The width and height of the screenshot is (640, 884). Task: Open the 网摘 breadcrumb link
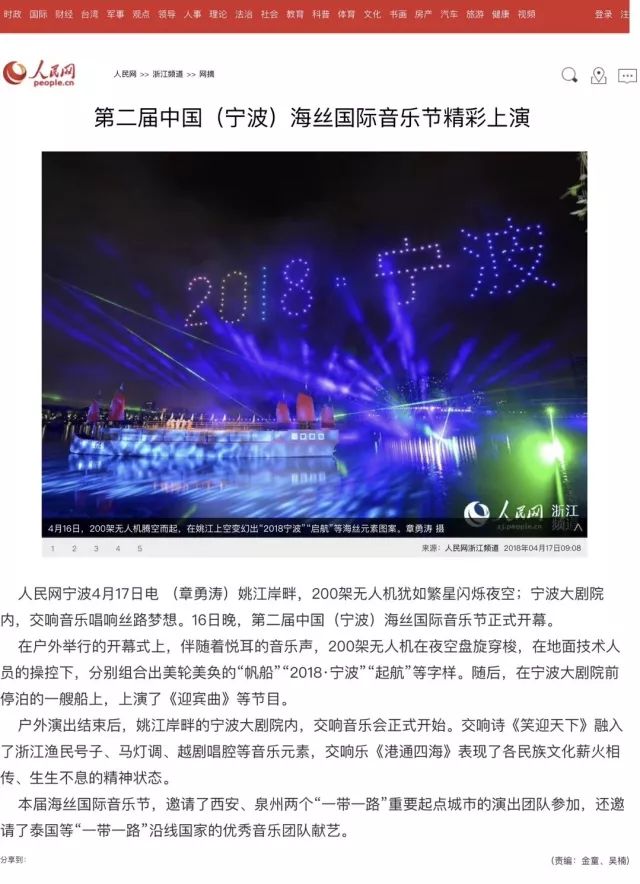[x=206, y=74]
